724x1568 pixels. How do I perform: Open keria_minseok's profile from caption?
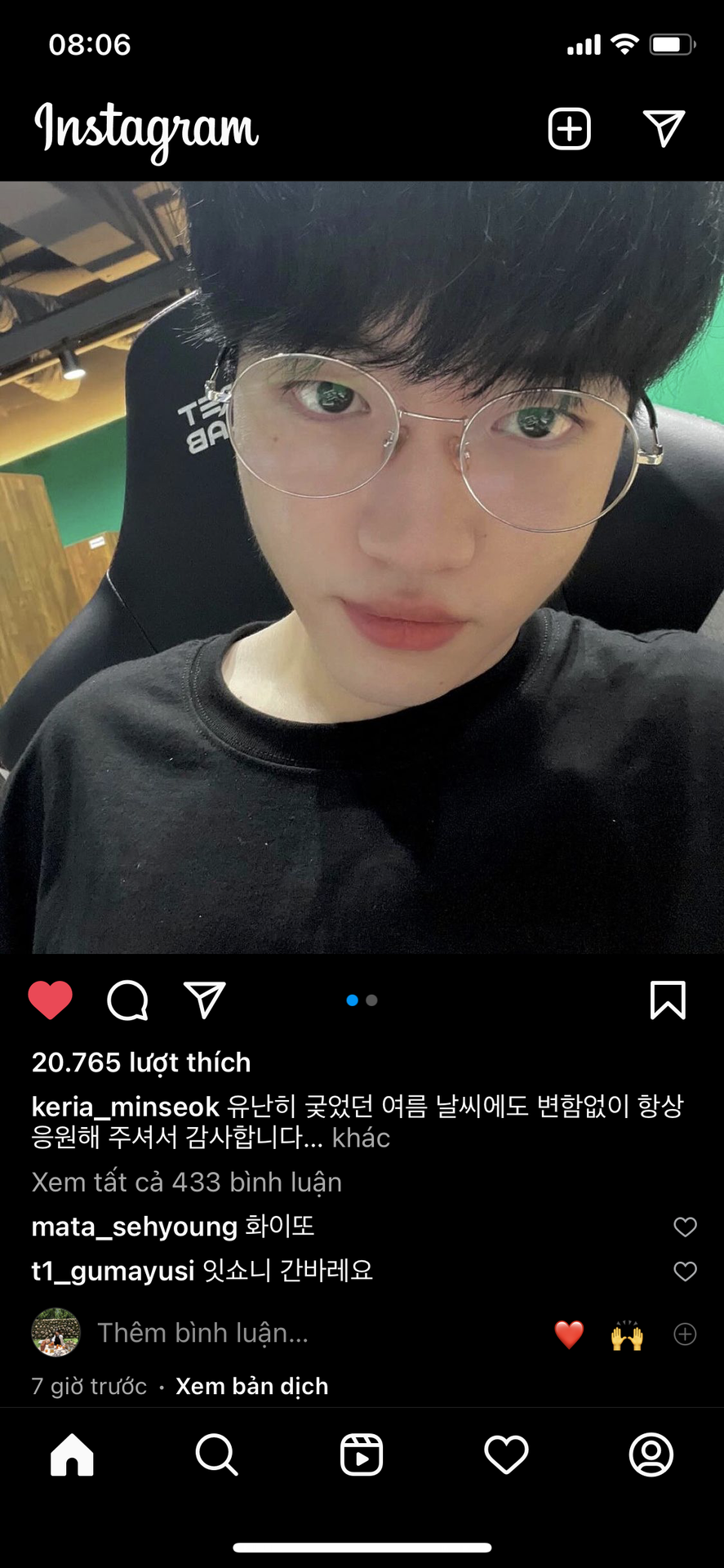(125, 1107)
